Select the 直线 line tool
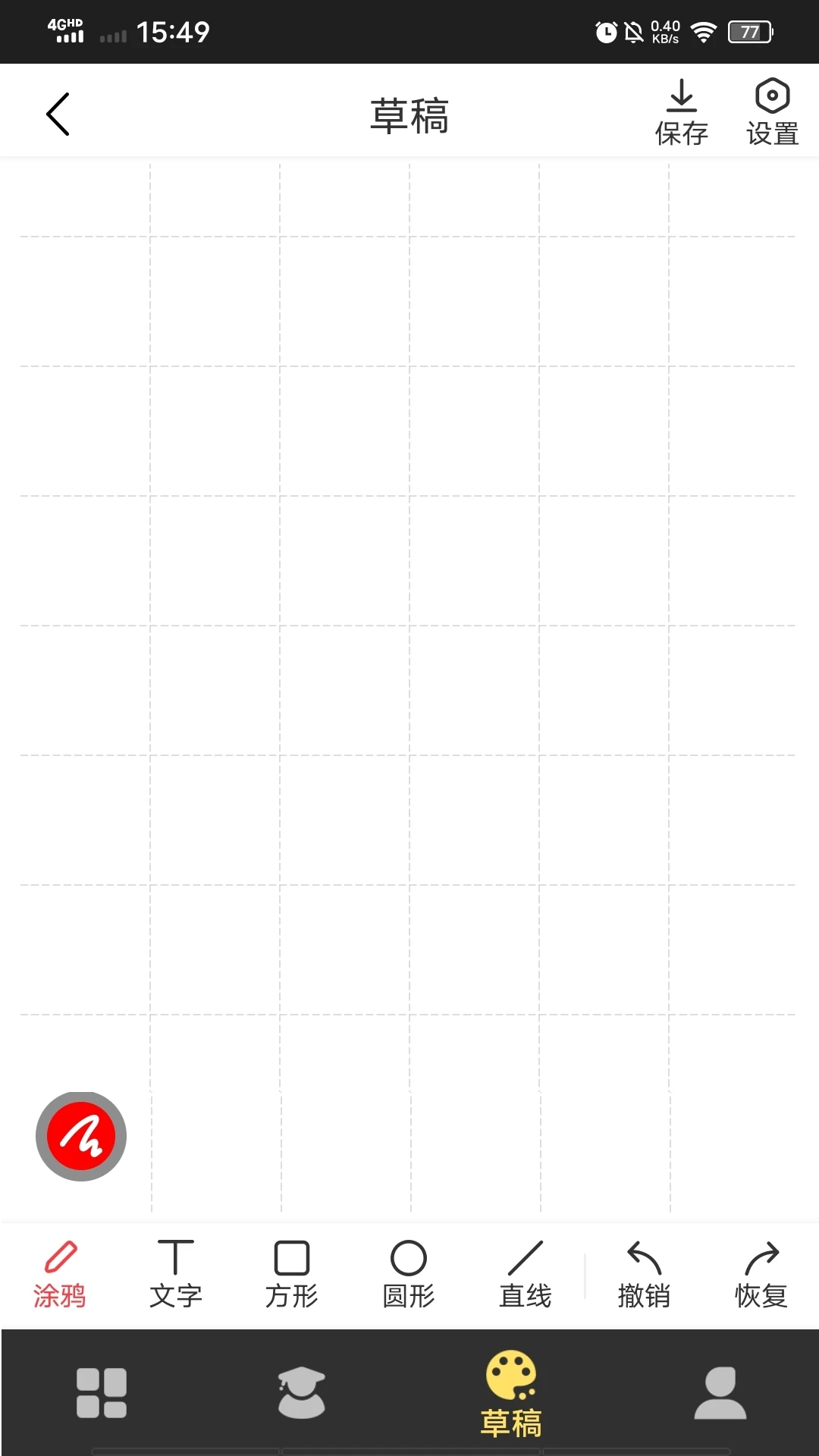The height and width of the screenshot is (1456, 819). coord(526,1275)
